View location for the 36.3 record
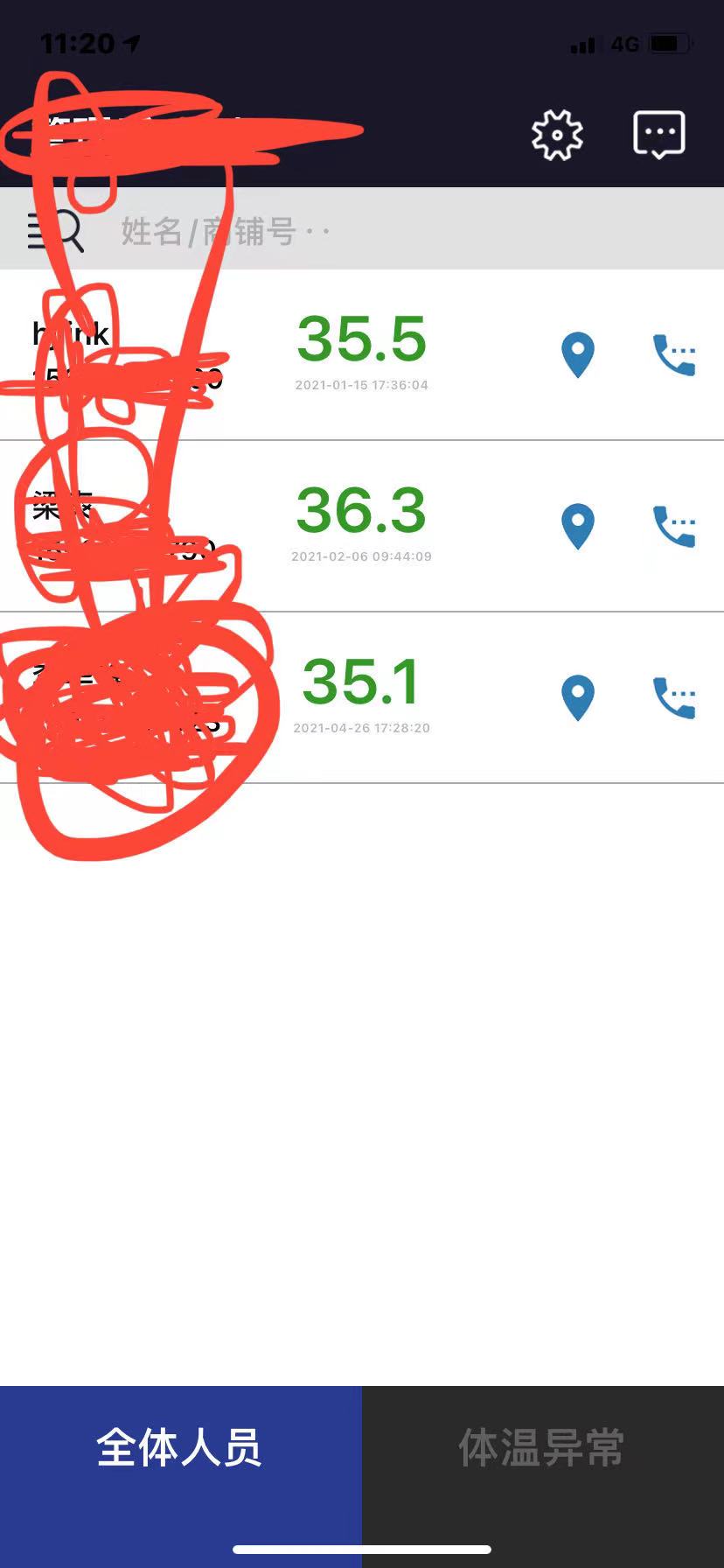Viewport: 724px width, 1568px height. pos(577,527)
